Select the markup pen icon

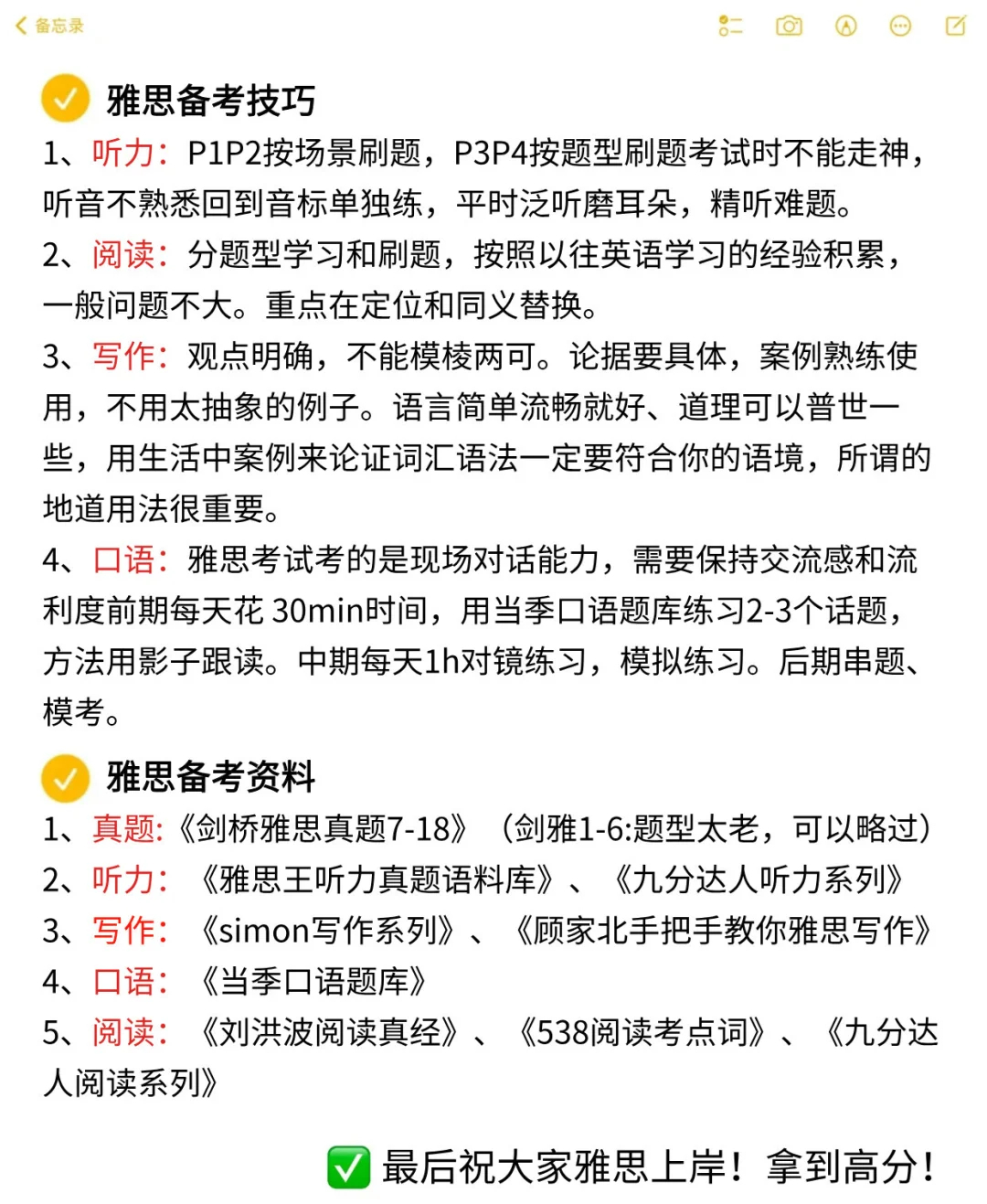tap(844, 27)
